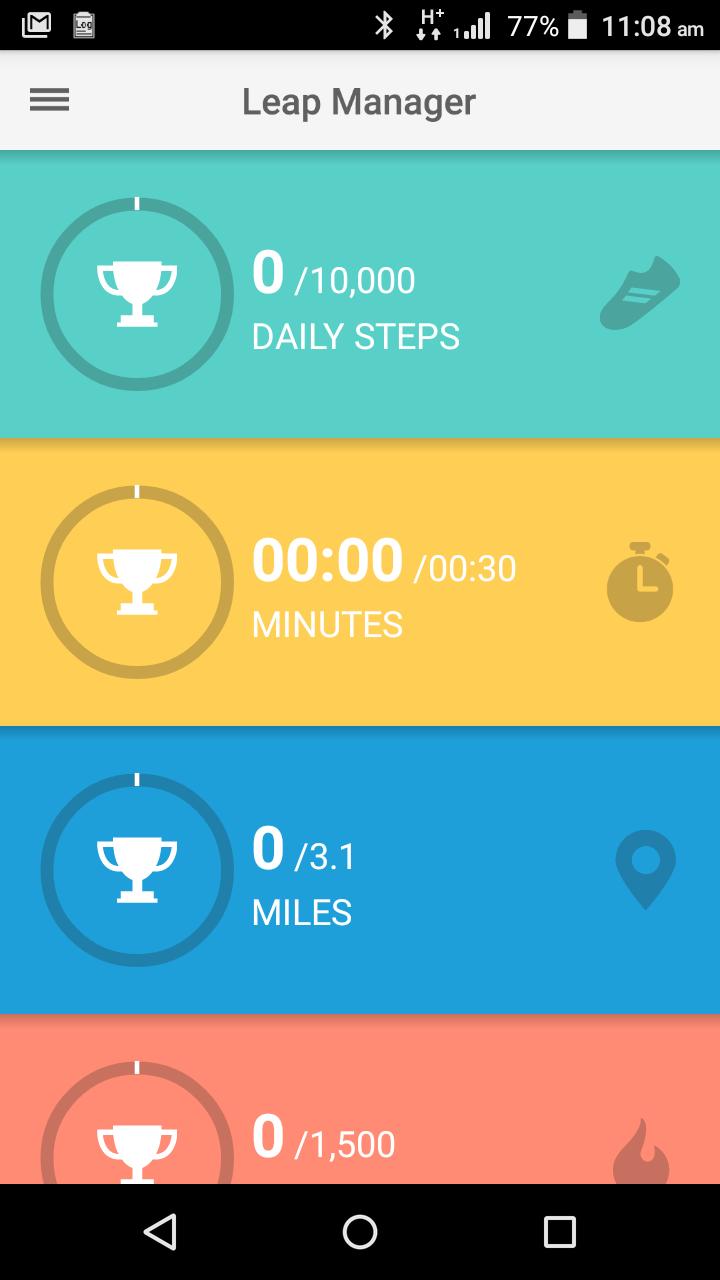Image resolution: width=720 pixels, height=1280 pixels.
Task: View the Miles distance card
Action: [x=360, y=871]
